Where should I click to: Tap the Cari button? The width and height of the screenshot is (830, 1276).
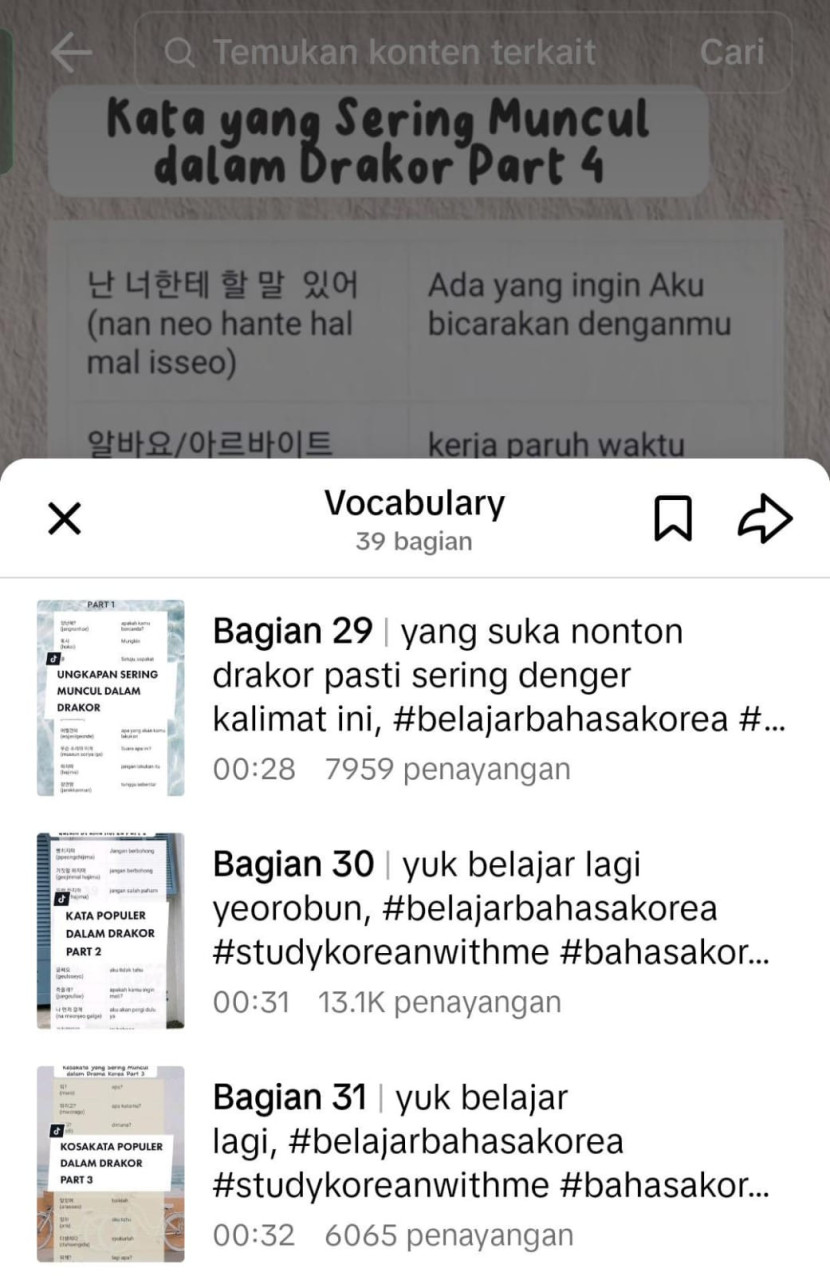tap(732, 52)
